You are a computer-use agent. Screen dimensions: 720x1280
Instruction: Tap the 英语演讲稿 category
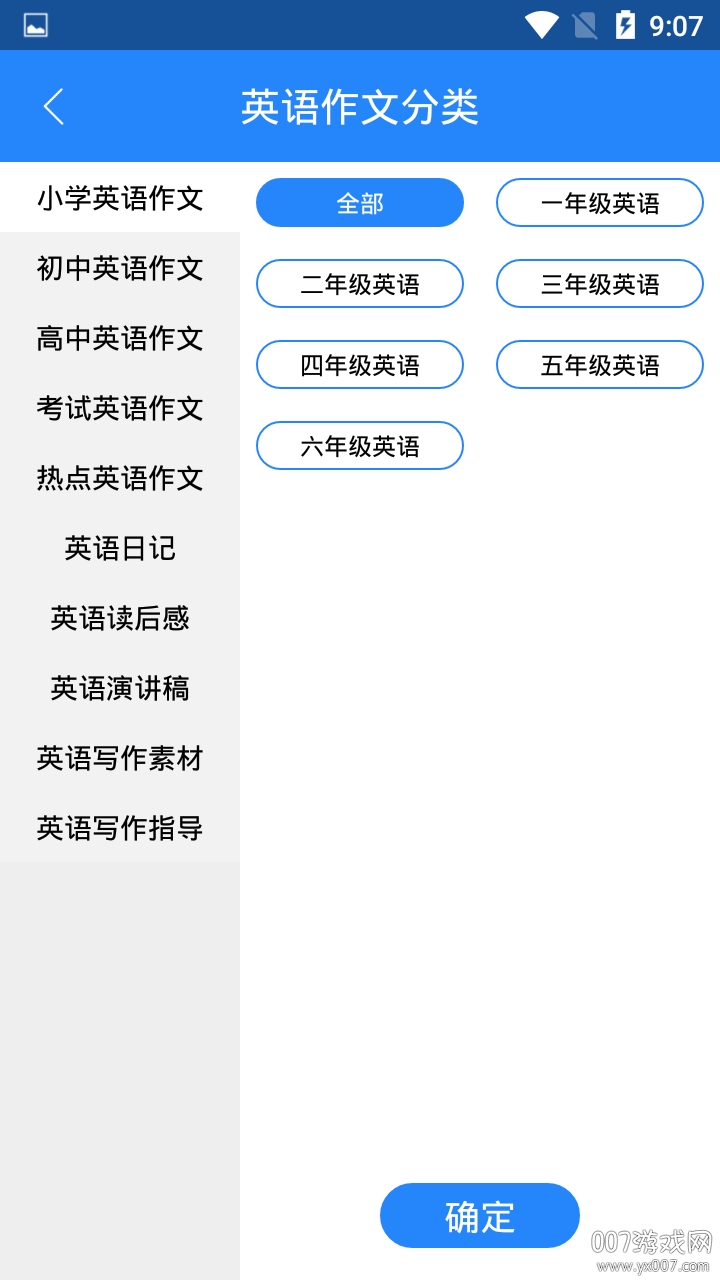click(x=120, y=688)
